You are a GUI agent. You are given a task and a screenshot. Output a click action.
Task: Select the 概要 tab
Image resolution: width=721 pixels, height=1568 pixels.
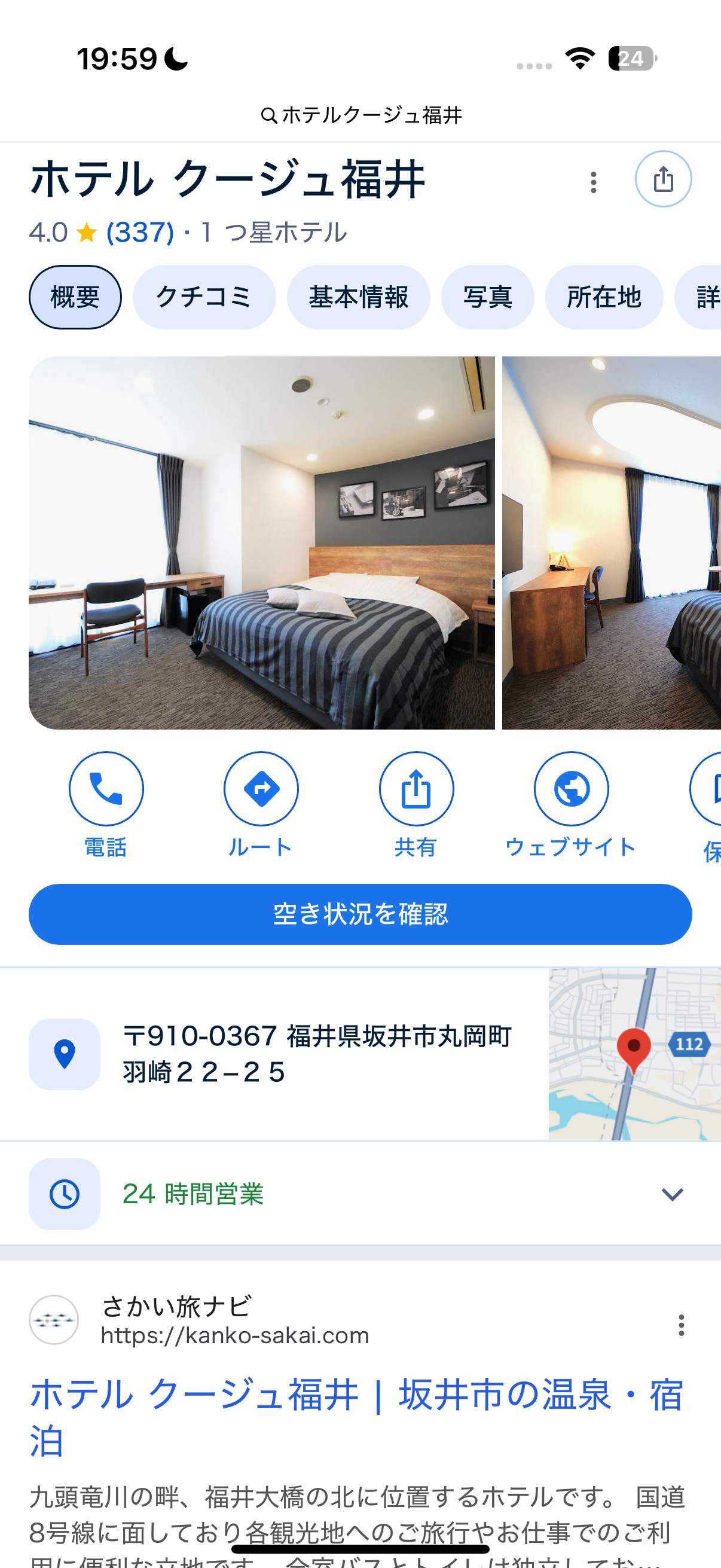75,297
